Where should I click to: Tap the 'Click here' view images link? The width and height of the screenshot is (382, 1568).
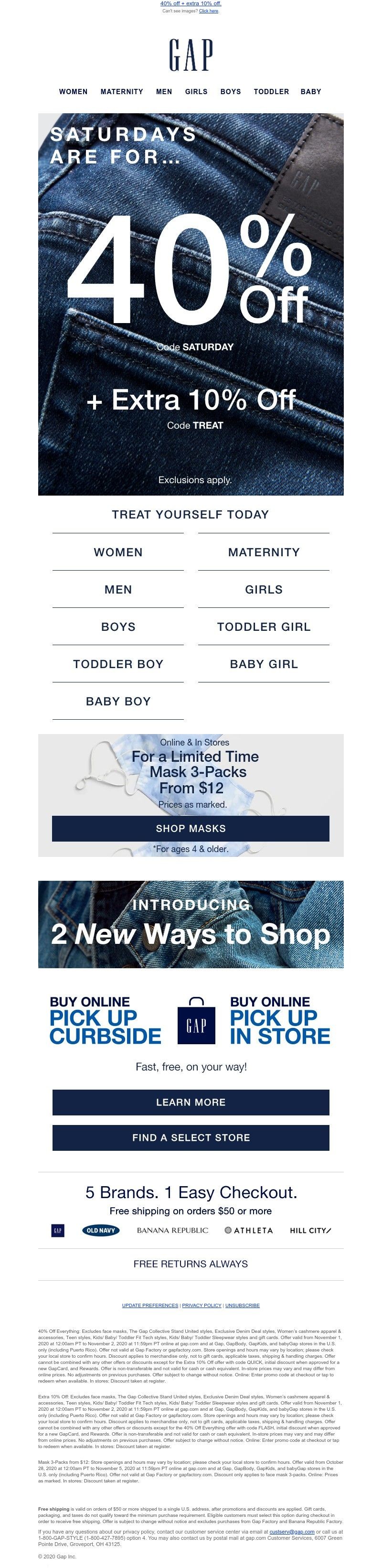tap(209, 11)
